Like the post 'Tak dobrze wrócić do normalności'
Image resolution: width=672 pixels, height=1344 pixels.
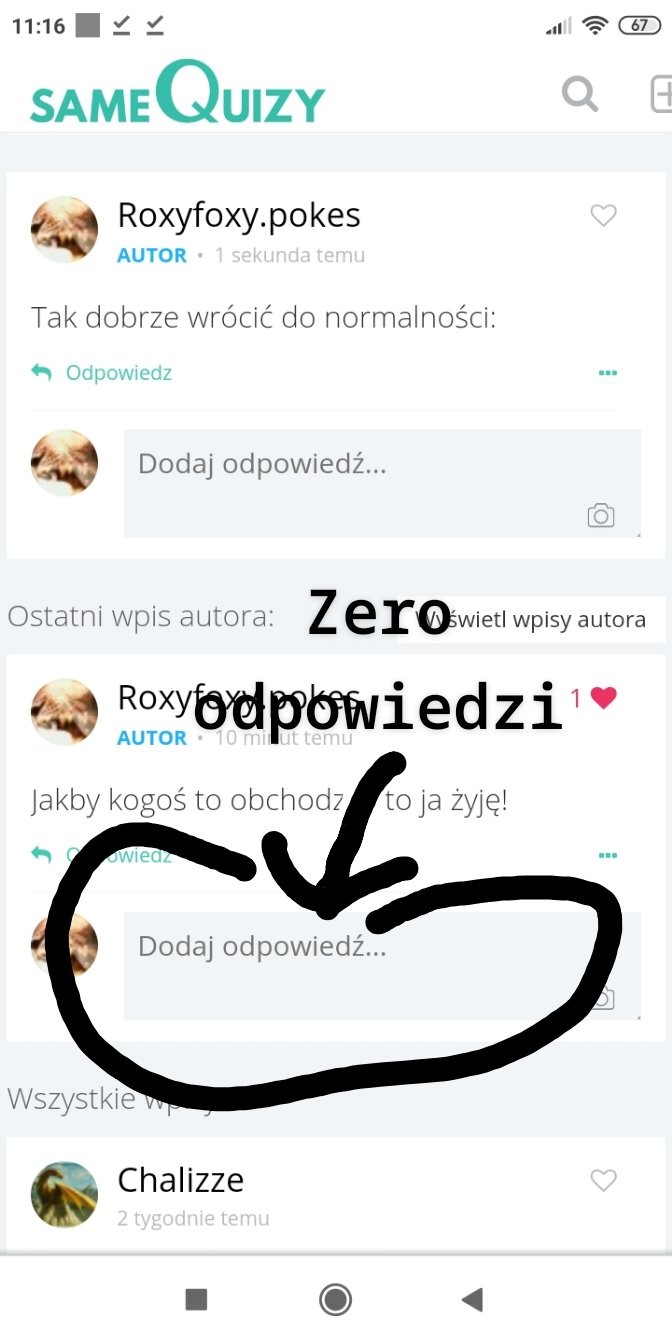603,215
